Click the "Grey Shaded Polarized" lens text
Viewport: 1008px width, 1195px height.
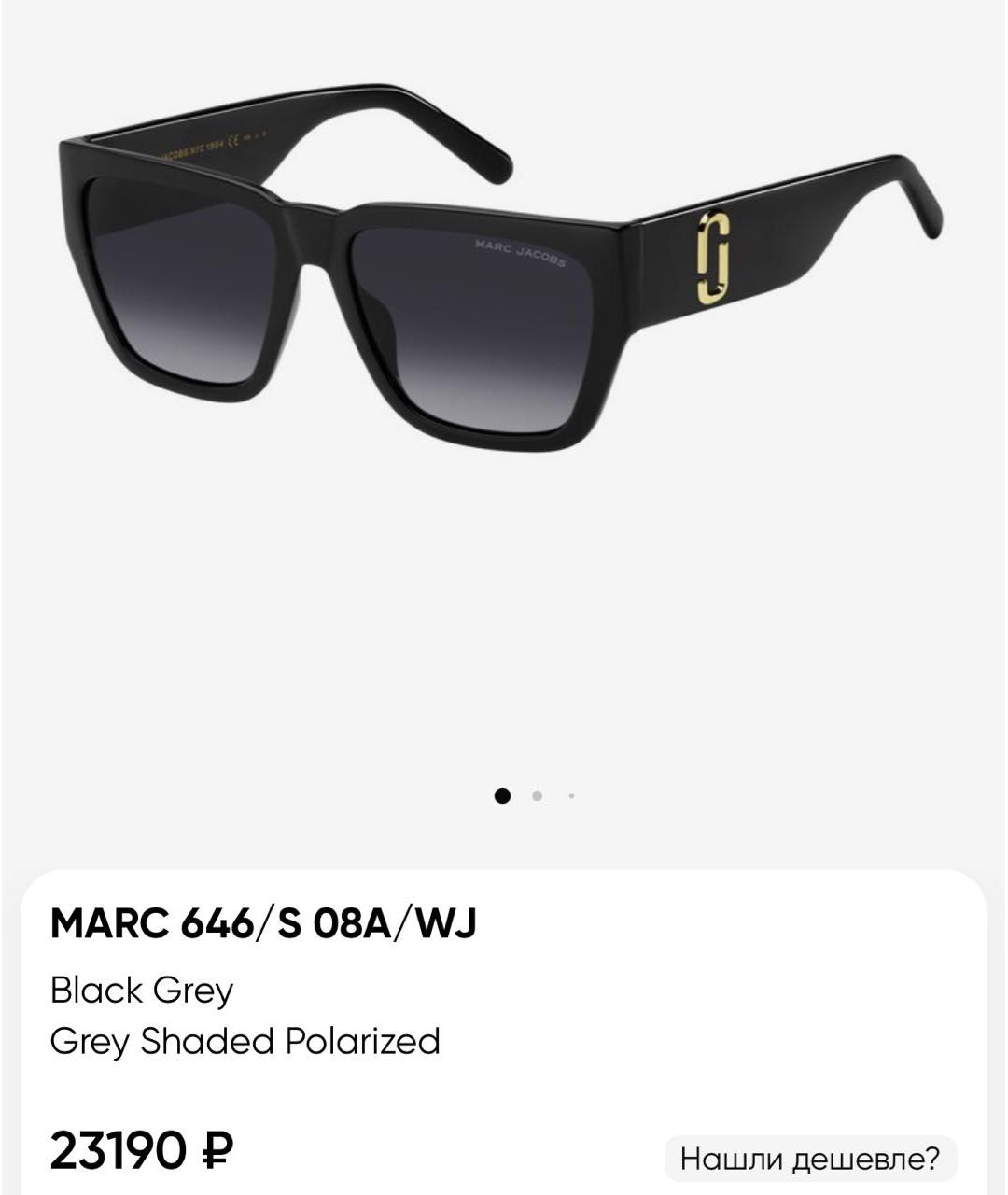(x=246, y=1042)
